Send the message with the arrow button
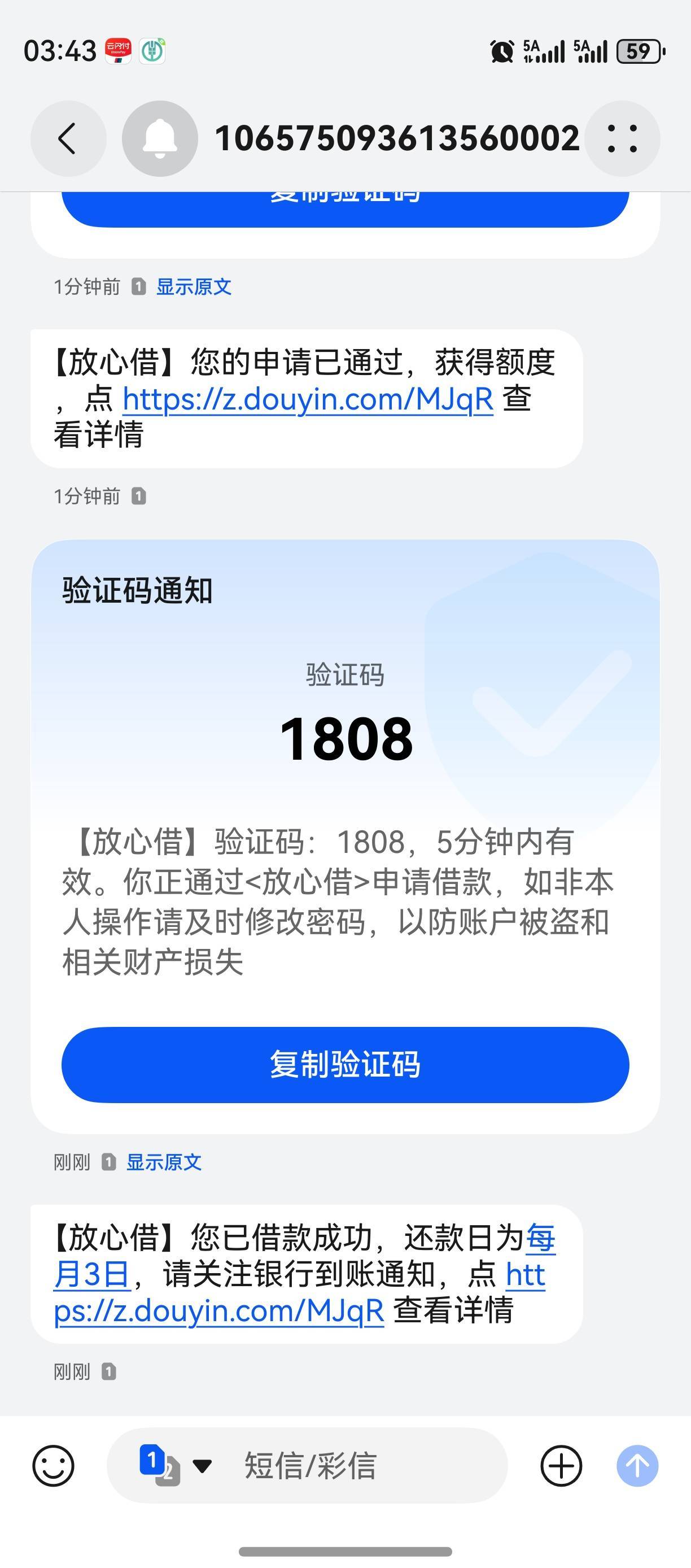 (x=637, y=1466)
